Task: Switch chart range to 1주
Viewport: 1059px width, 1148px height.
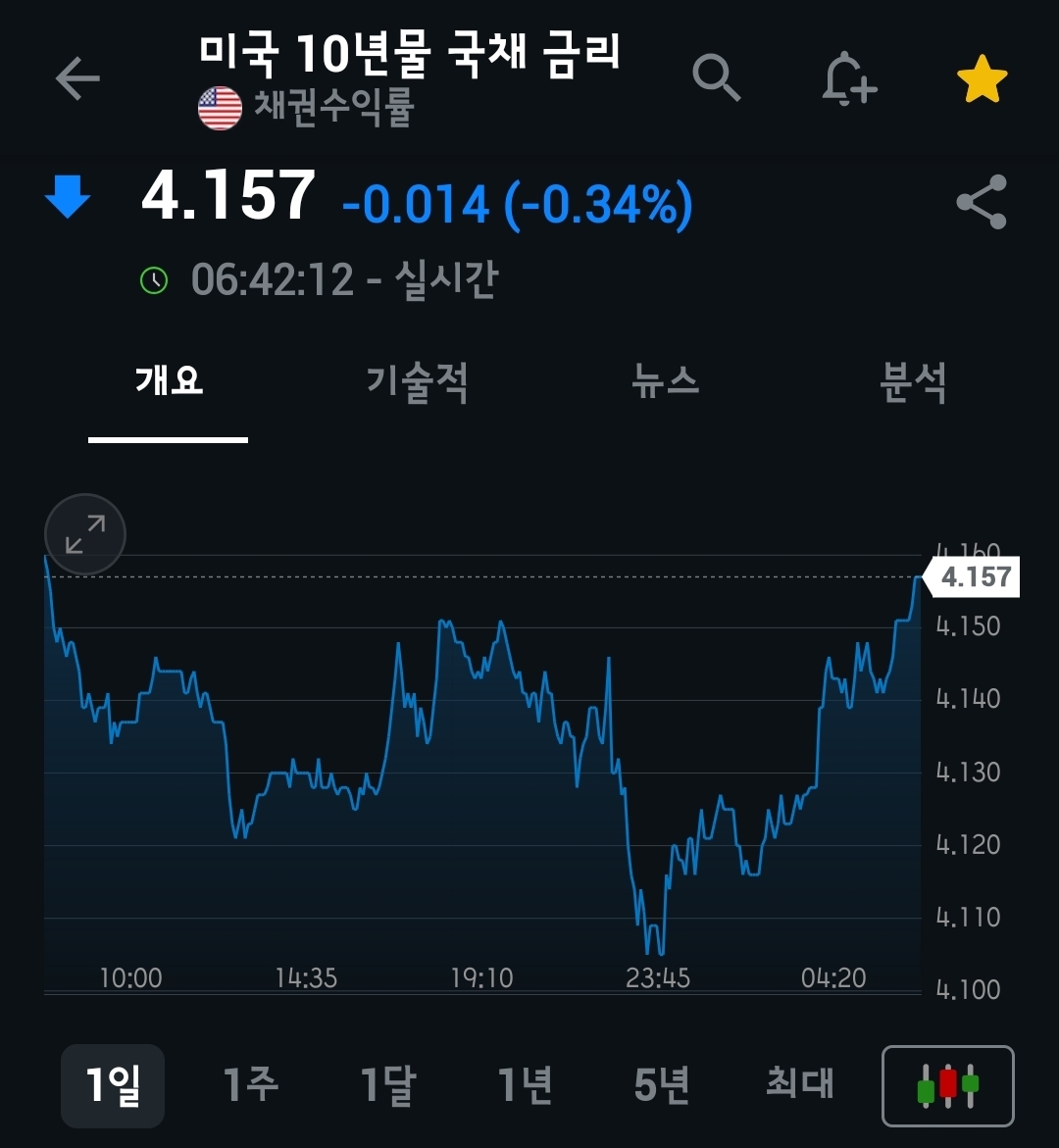Action: (x=251, y=1085)
